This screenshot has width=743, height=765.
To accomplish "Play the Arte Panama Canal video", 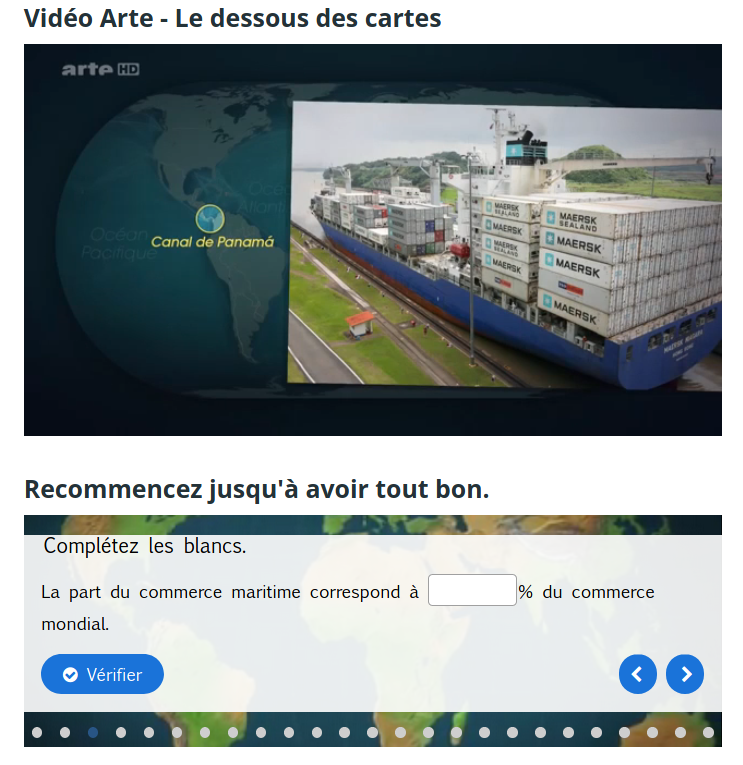I will click(372, 240).
